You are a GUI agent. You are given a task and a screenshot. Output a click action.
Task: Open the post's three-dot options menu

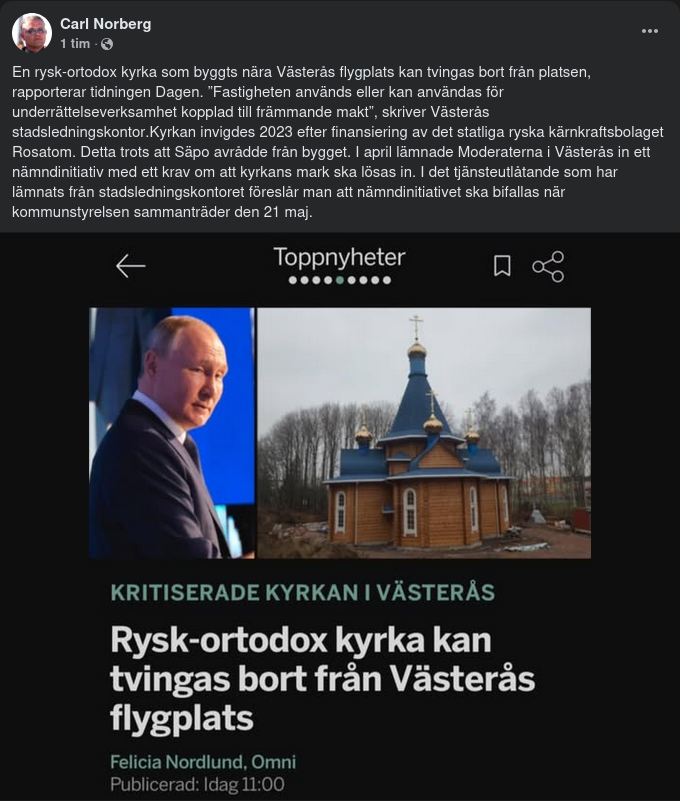click(x=650, y=31)
